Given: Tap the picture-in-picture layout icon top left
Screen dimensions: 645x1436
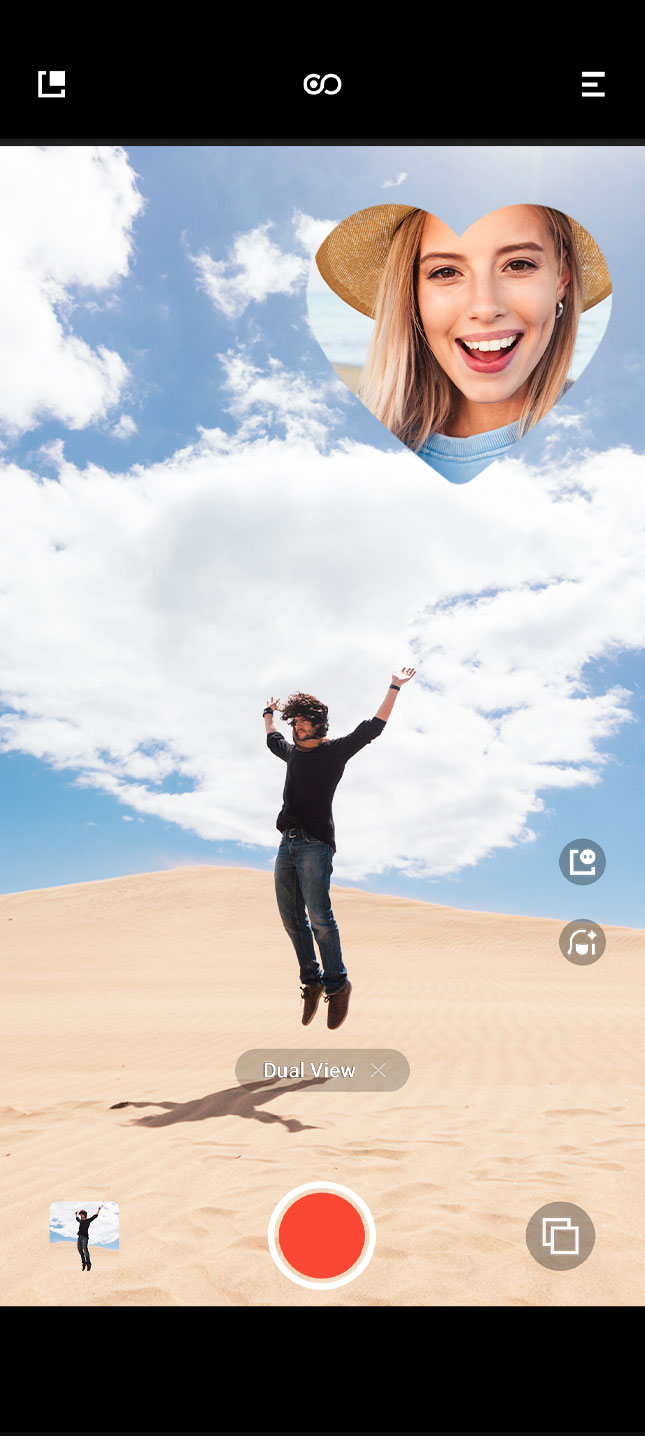Looking at the screenshot, I should (x=52, y=85).
